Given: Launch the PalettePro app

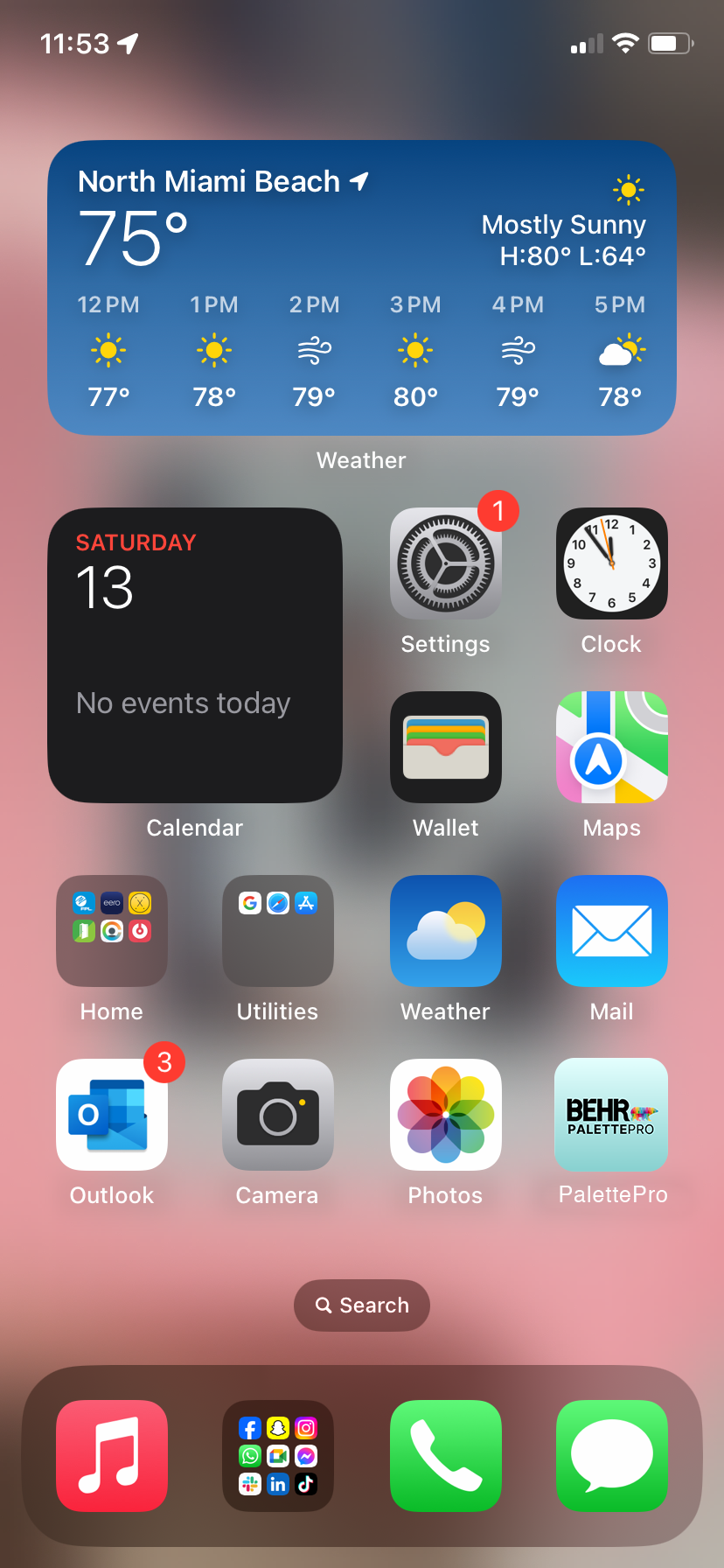Looking at the screenshot, I should [612, 1115].
